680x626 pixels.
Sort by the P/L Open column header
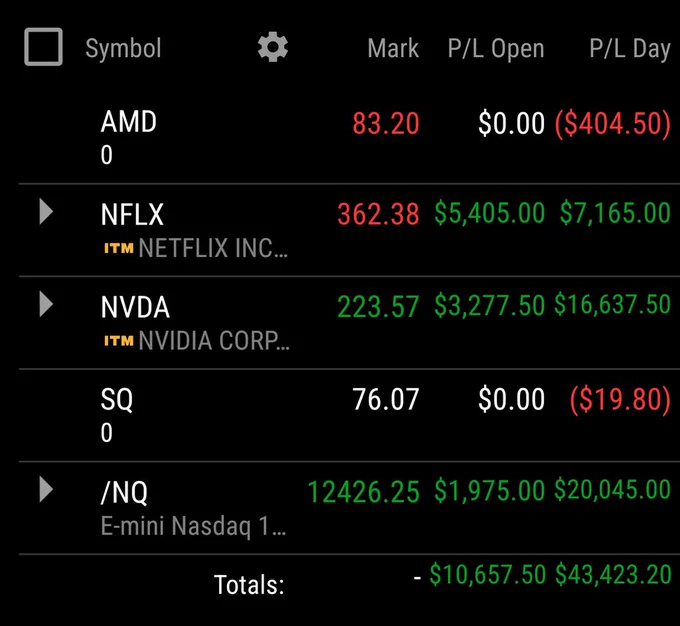[x=496, y=48]
